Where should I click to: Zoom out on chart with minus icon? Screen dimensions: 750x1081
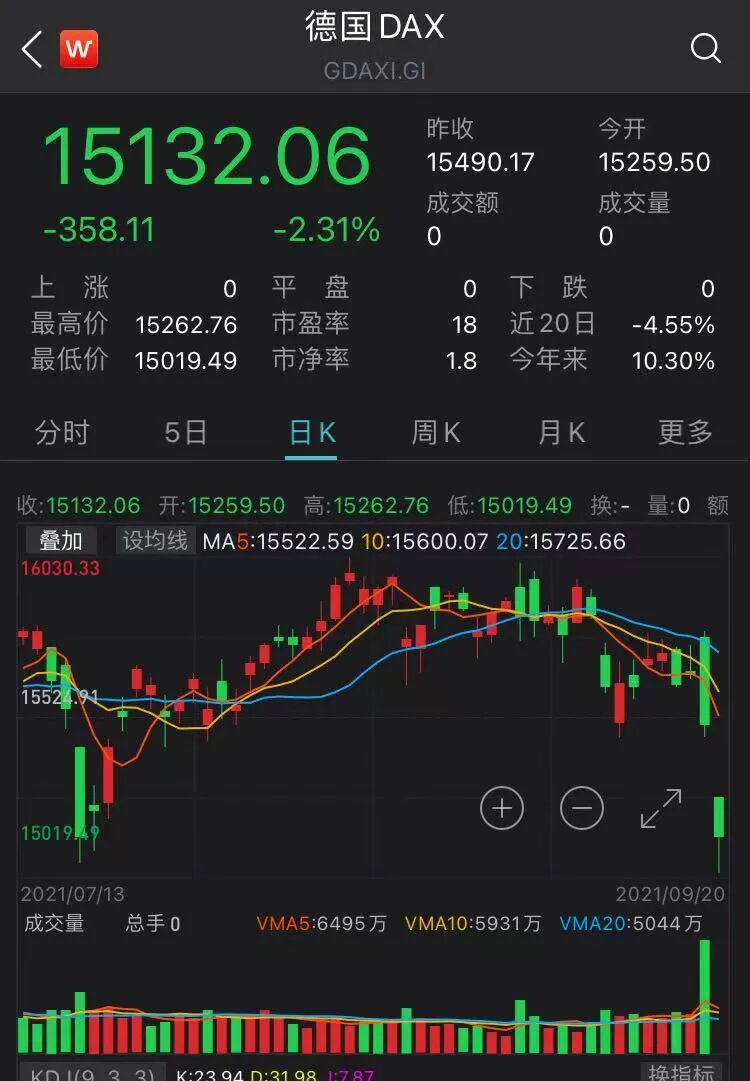(x=582, y=807)
